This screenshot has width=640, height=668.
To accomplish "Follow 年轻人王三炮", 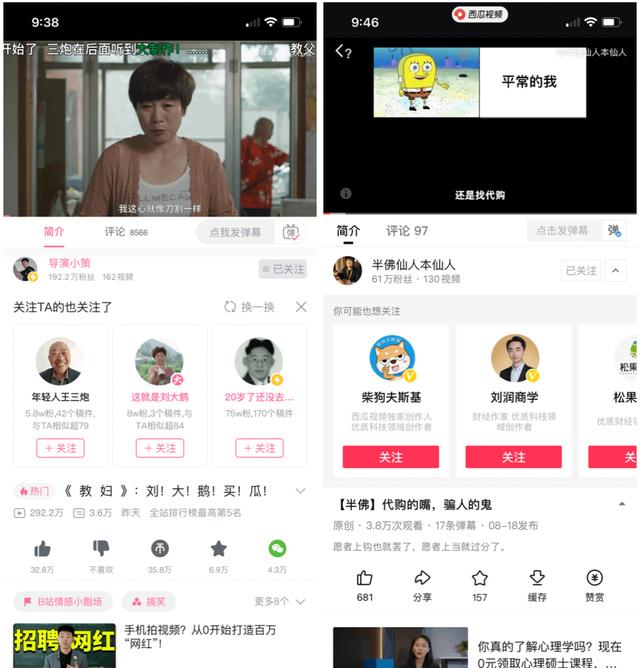I will coord(60,448).
